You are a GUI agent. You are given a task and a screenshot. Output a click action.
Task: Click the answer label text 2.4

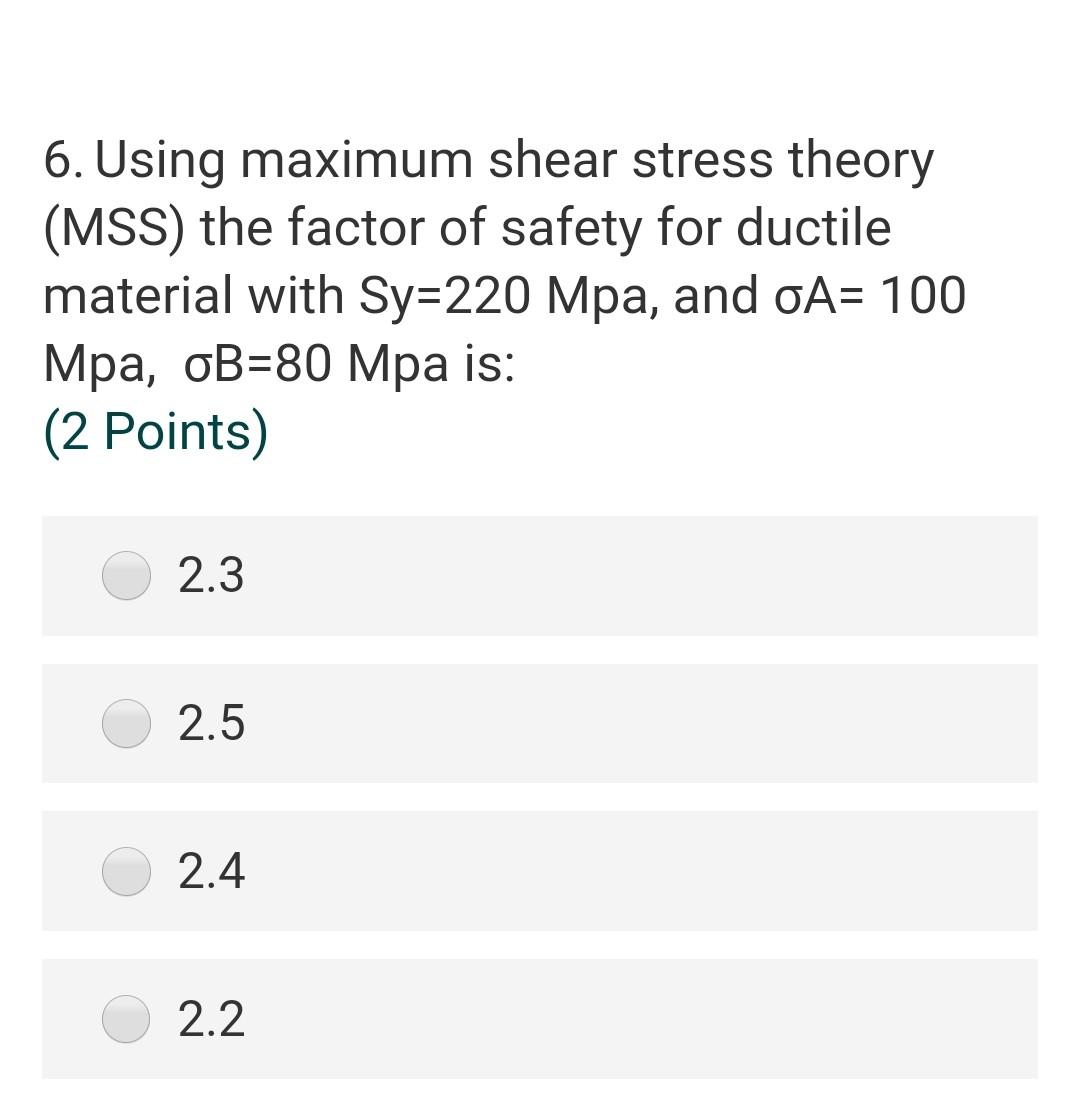click(211, 870)
